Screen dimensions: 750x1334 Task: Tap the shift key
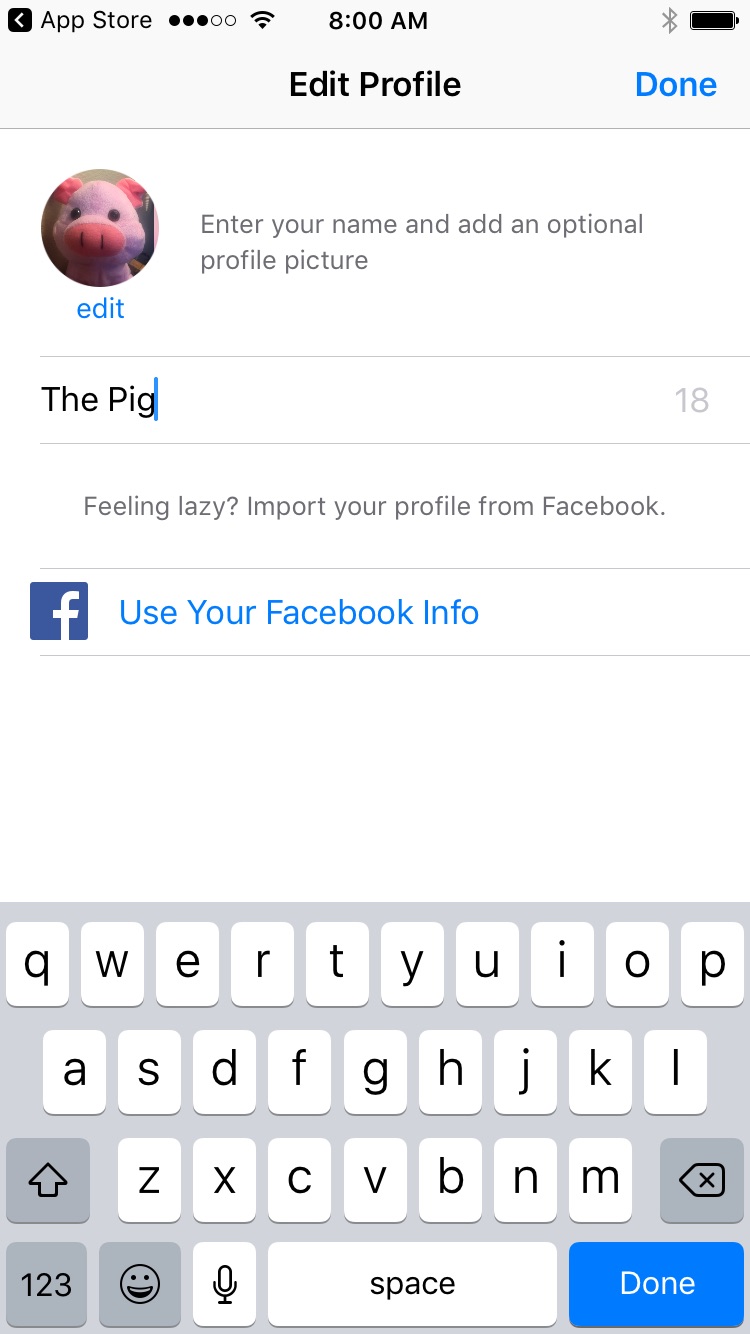(x=47, y=1180)
